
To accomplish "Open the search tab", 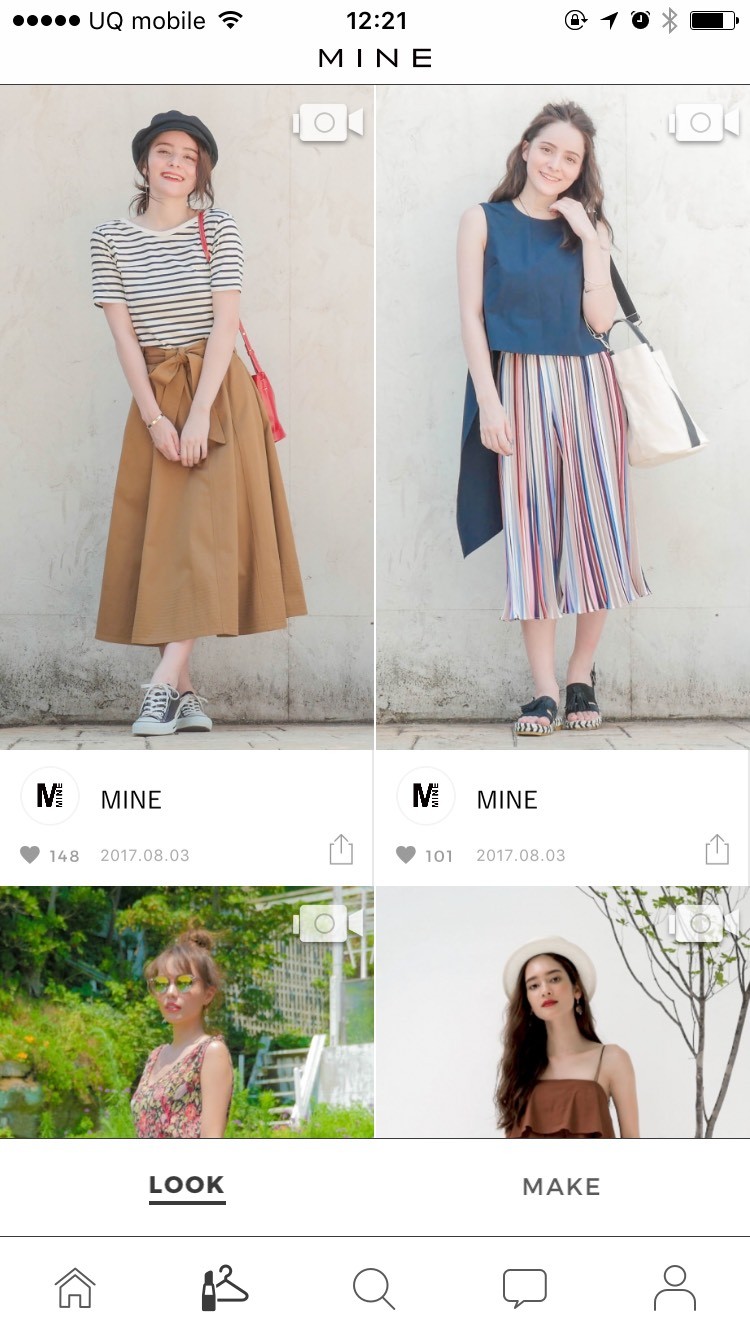I will click(x=374, y=1288).
